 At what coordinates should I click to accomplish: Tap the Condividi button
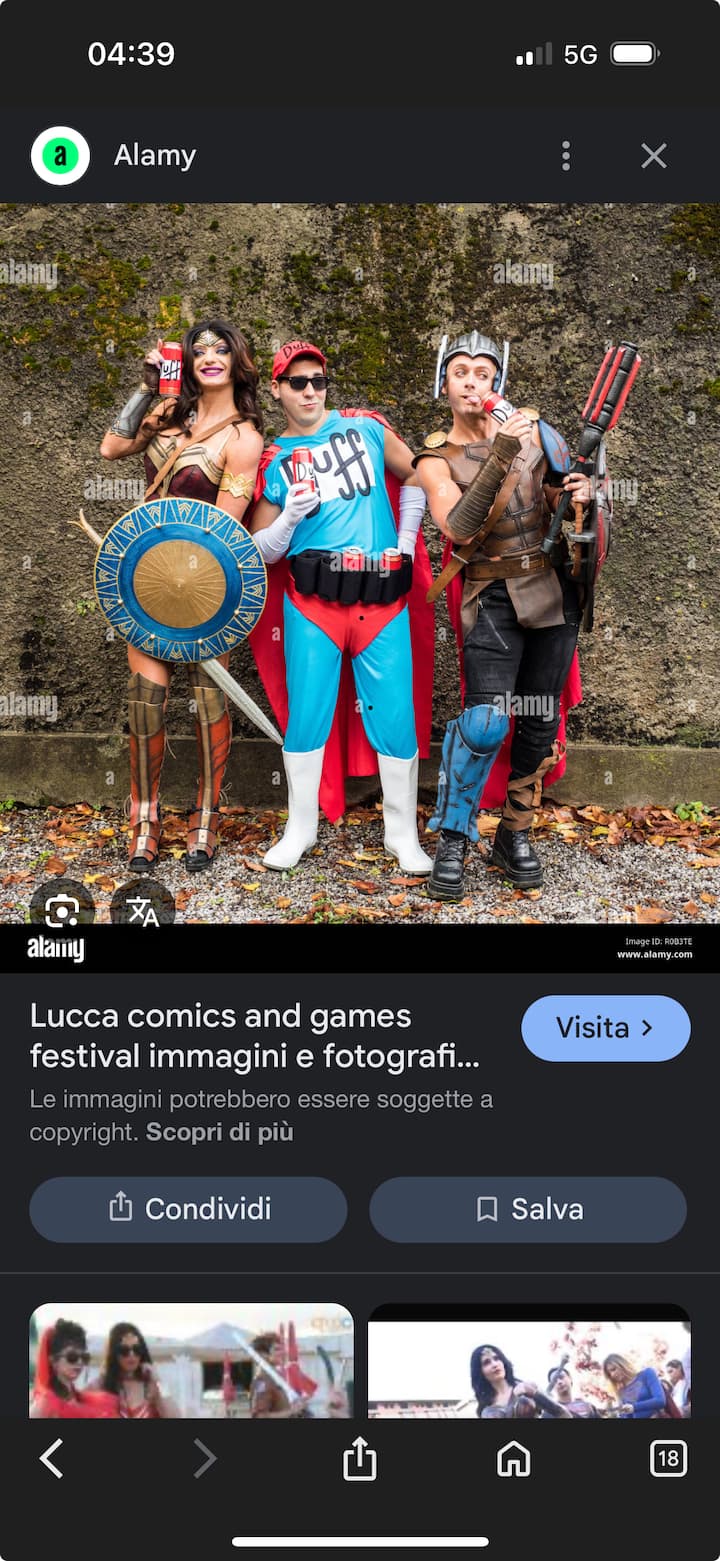pos(188,1209)
